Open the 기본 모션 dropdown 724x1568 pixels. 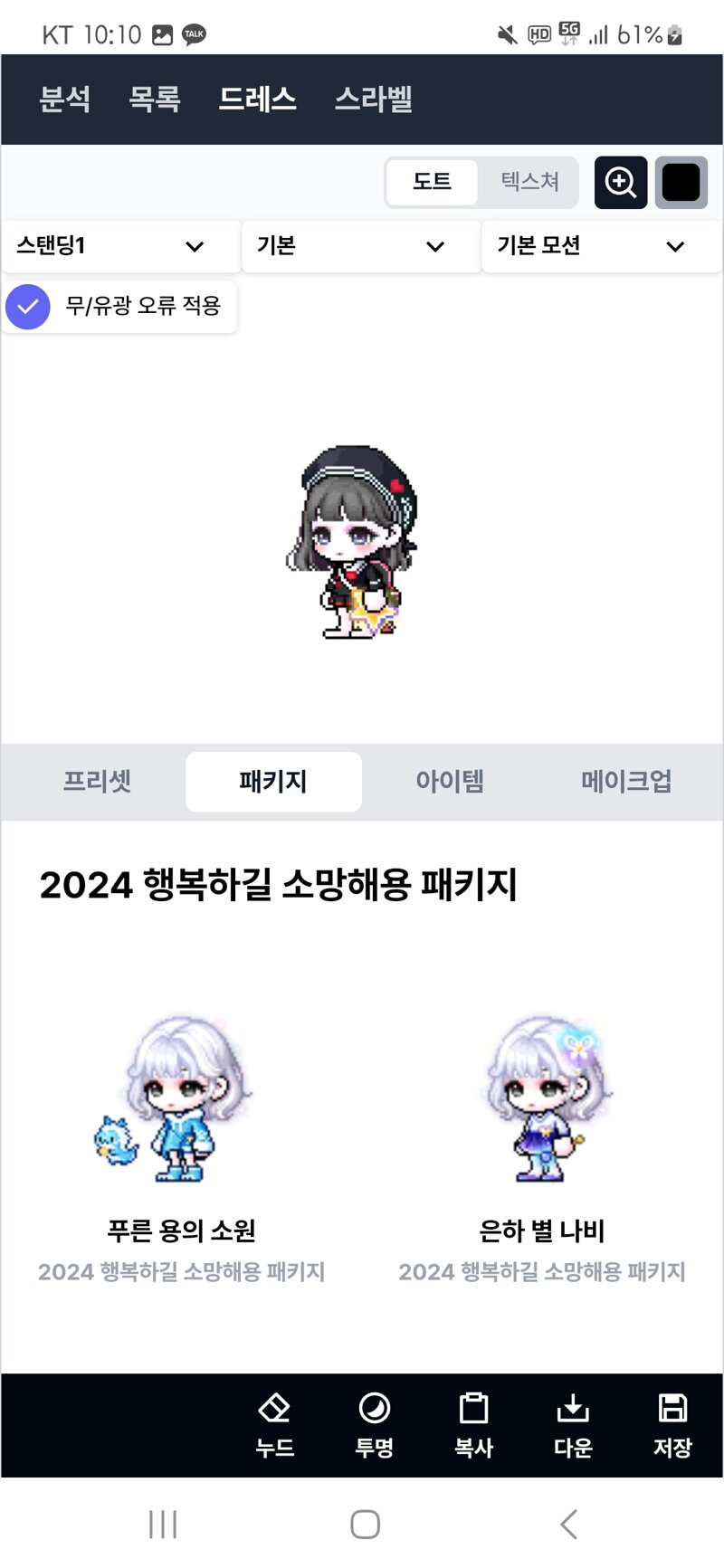(602, 246)
